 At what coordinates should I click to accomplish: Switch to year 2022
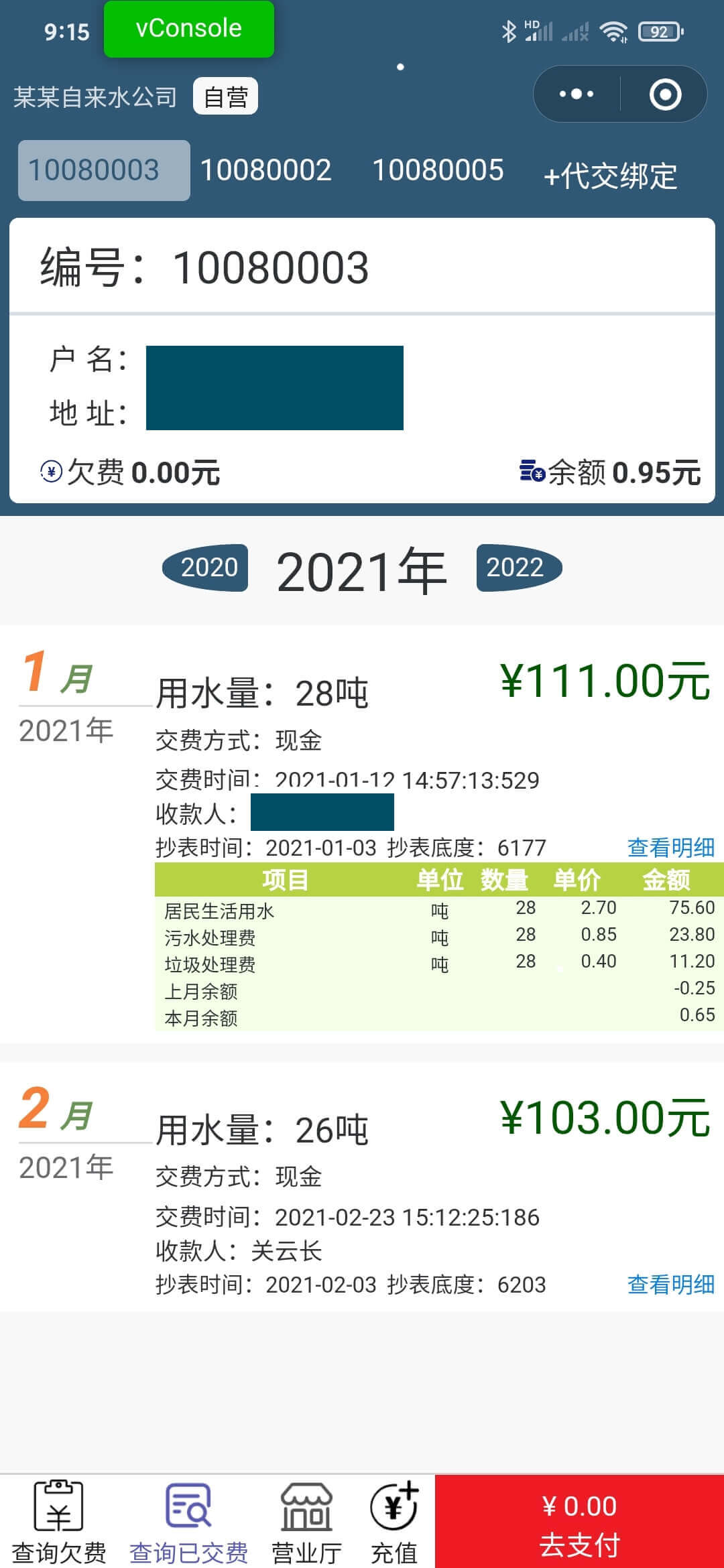click(516, 568)
